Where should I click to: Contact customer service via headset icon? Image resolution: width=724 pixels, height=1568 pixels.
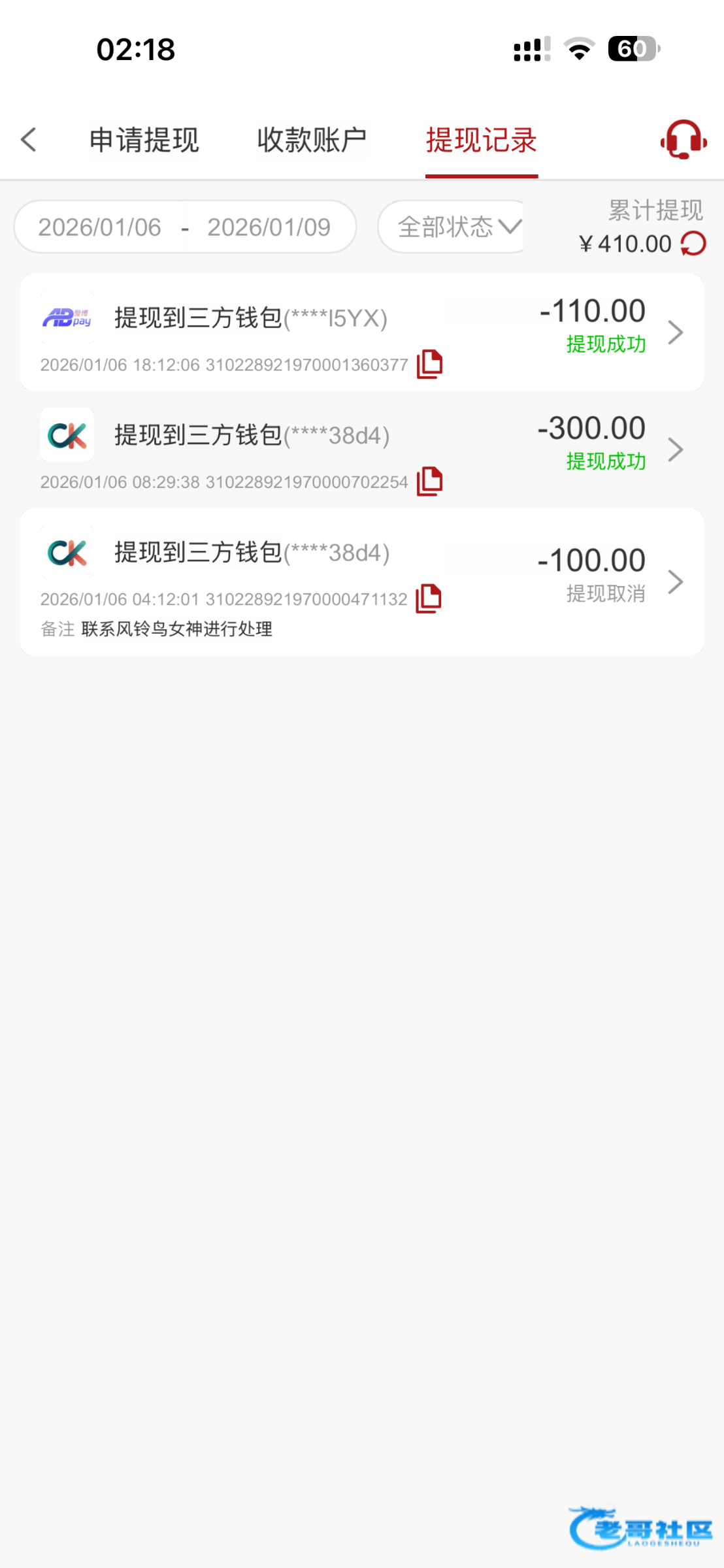tap(683, 139)
